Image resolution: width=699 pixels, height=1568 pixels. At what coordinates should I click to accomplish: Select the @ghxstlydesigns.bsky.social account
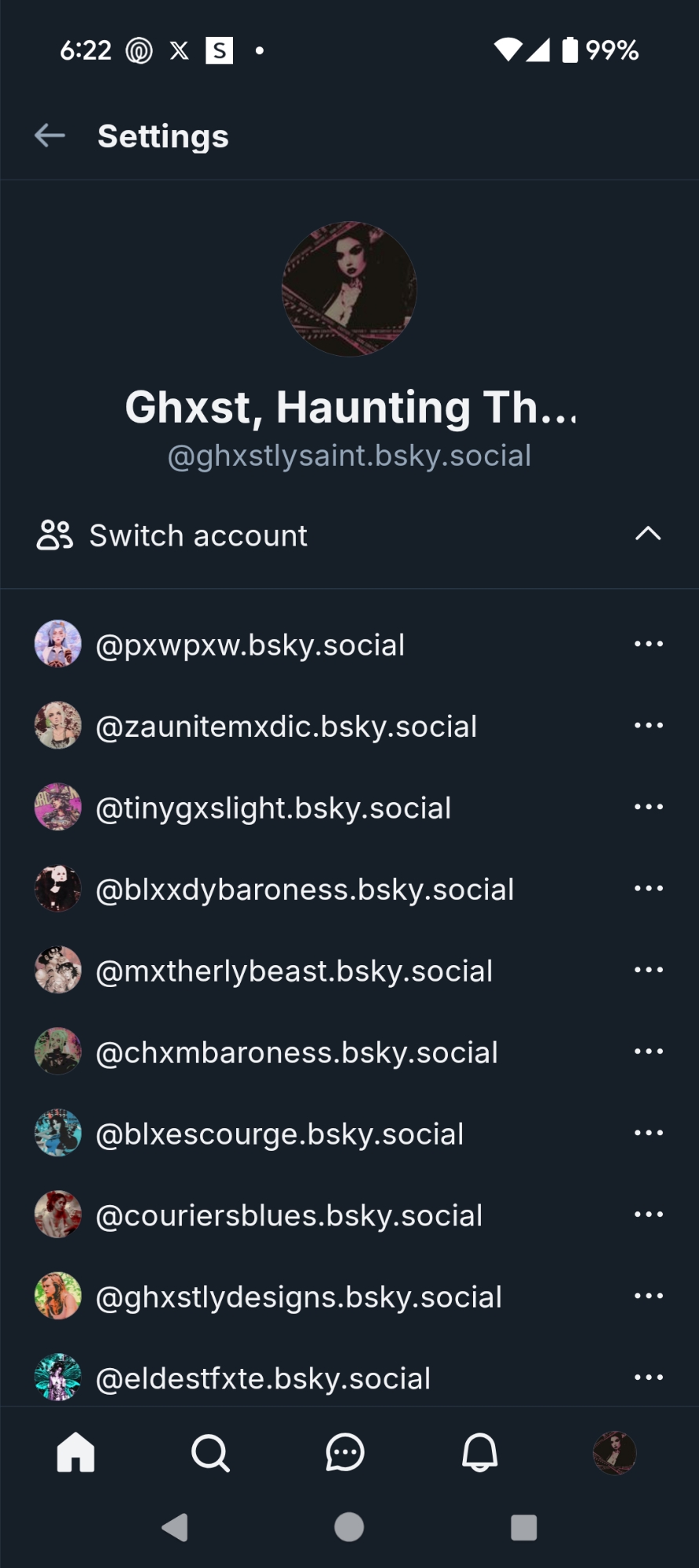point(298,1298)
